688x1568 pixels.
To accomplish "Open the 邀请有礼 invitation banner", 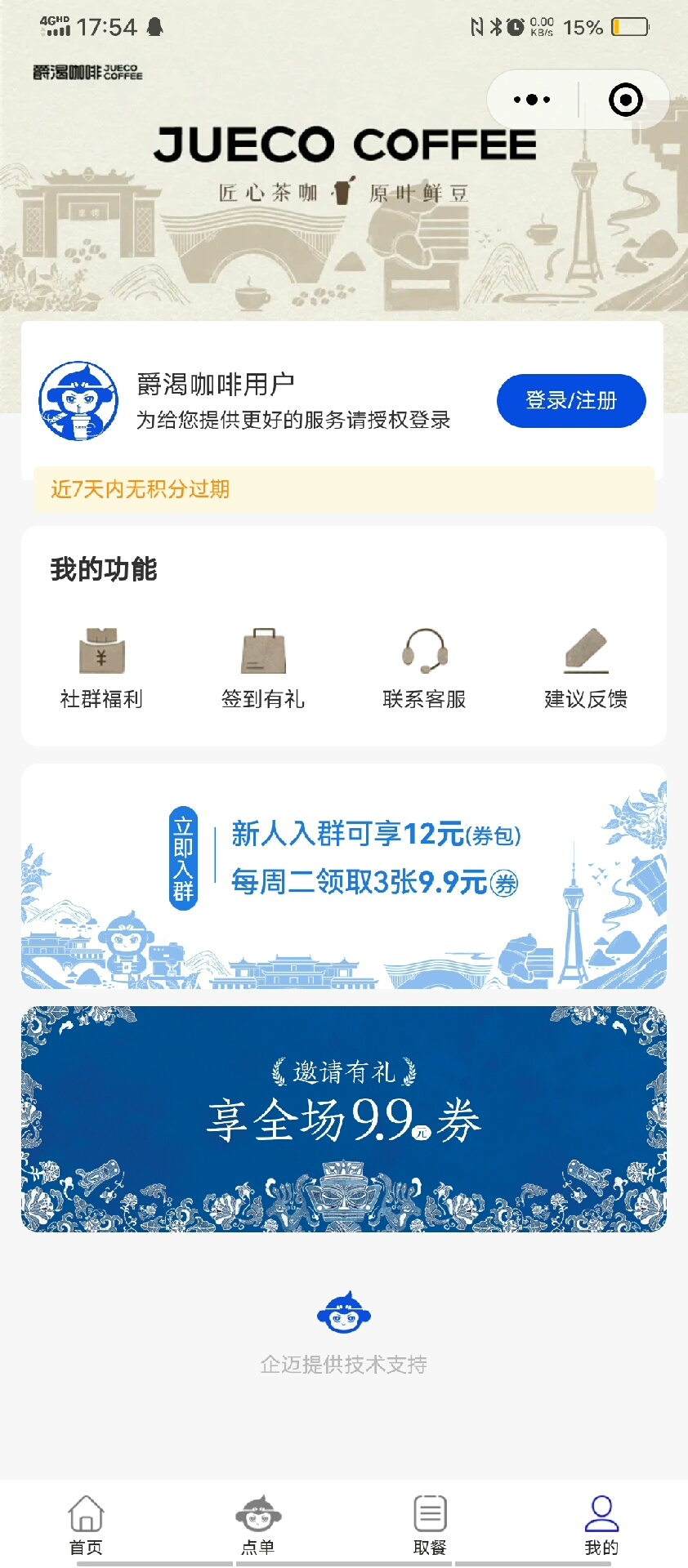I will tap(344, 1119).
